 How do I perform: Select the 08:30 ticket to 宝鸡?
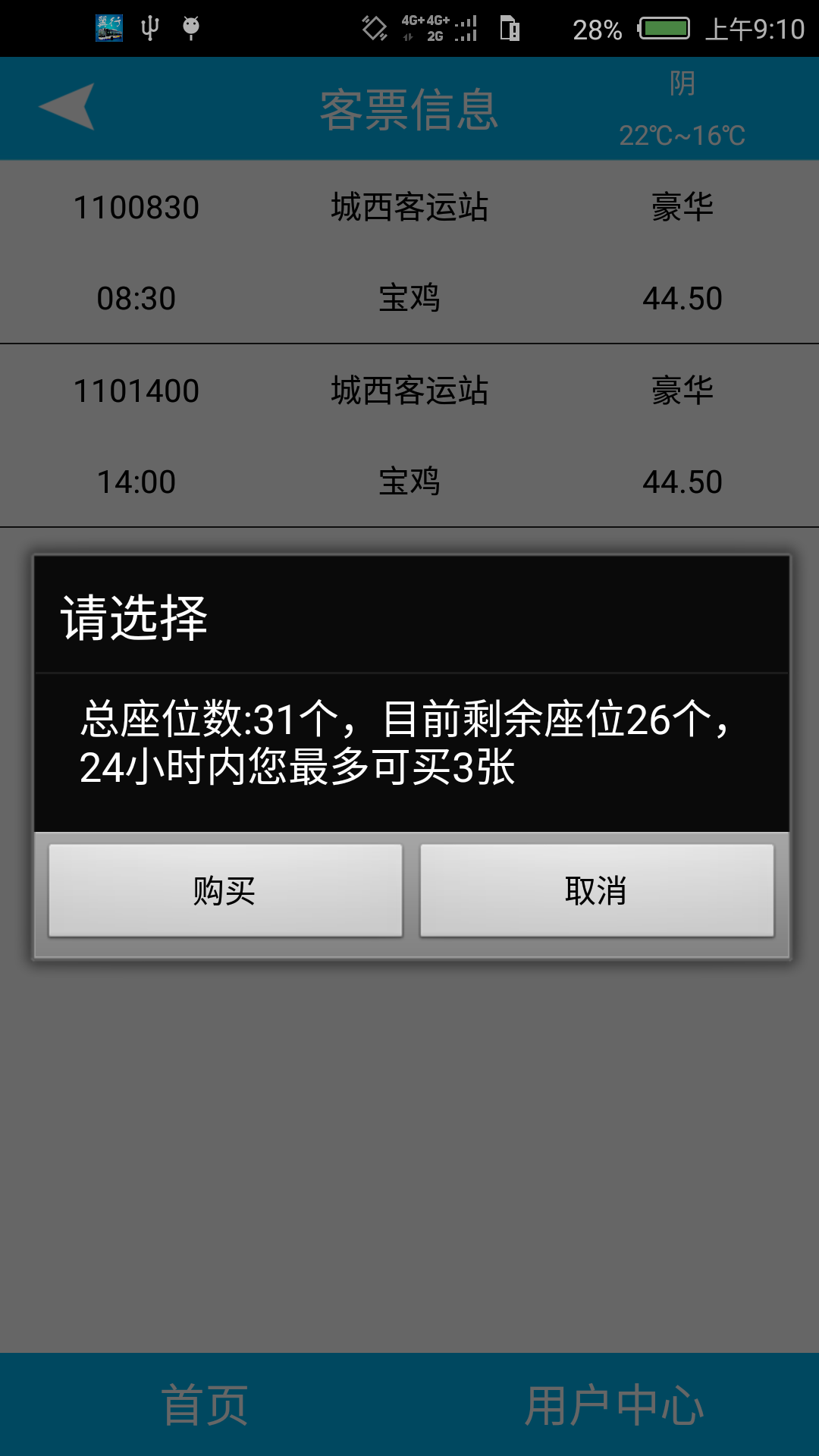pyautogui.click(x=409, y=253)
